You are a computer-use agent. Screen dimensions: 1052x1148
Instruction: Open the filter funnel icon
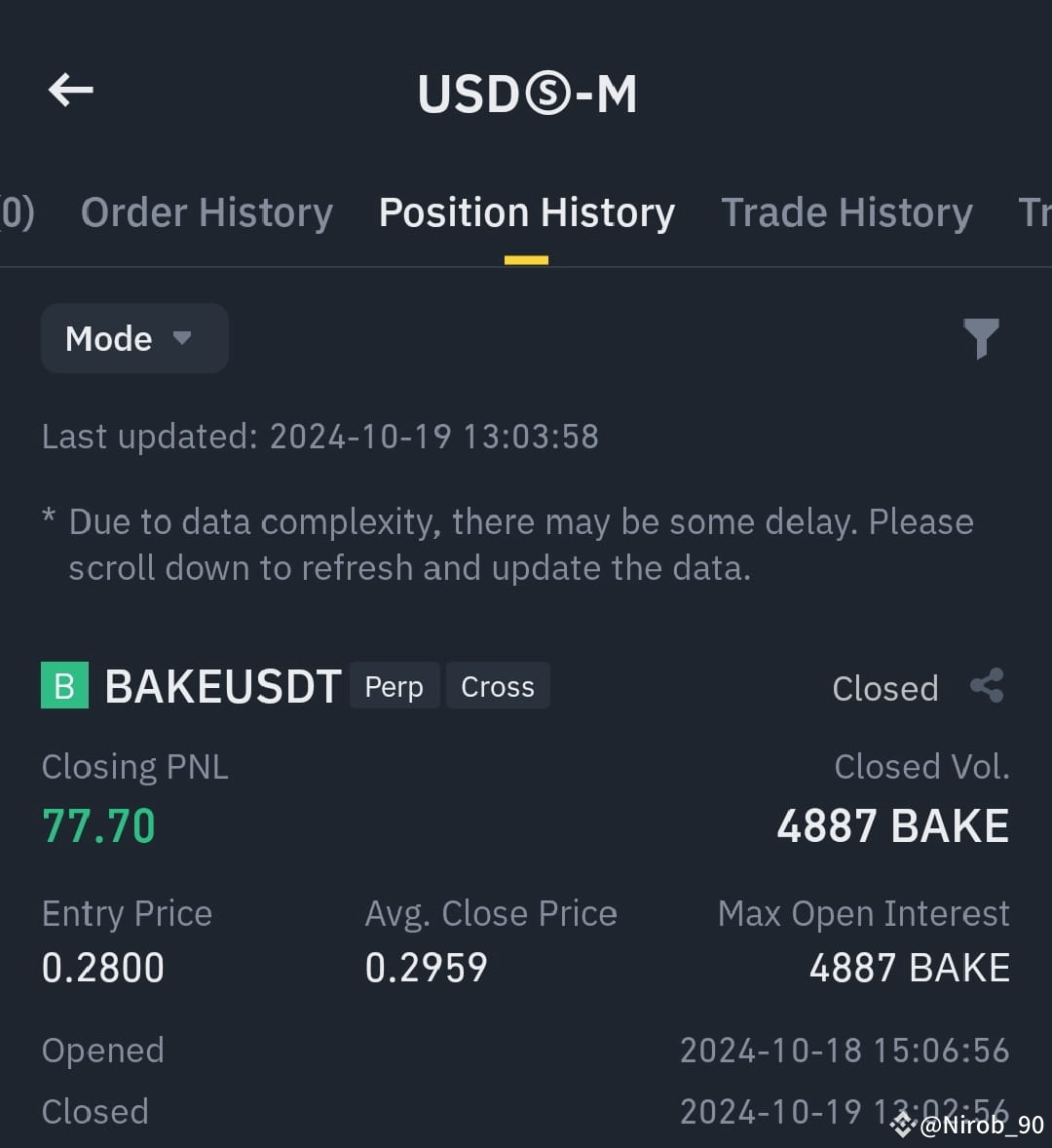coord(981,338)
